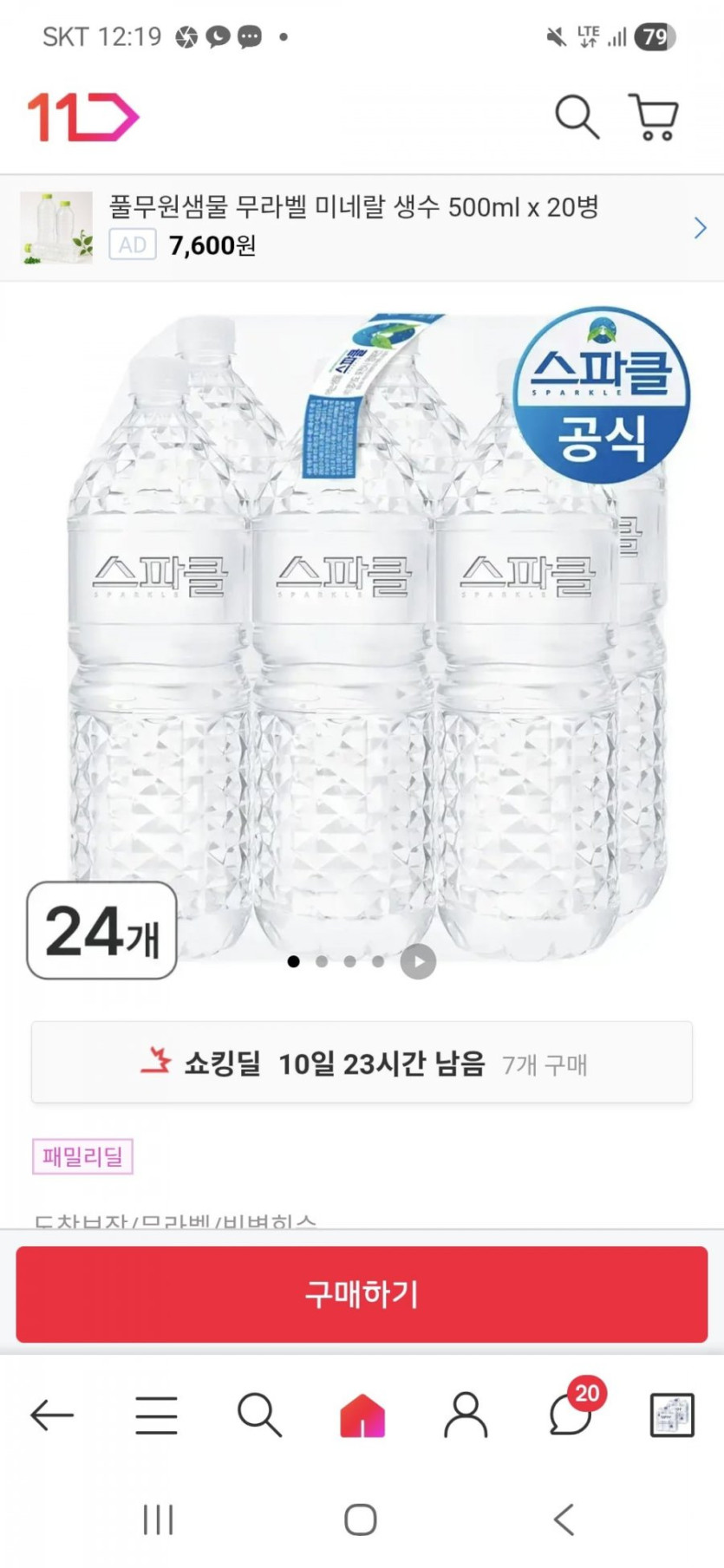This screenshot has width=724, height=1568.
Task: Open the 쇼킹딜 deal banner
Action: pos(362,1063)
